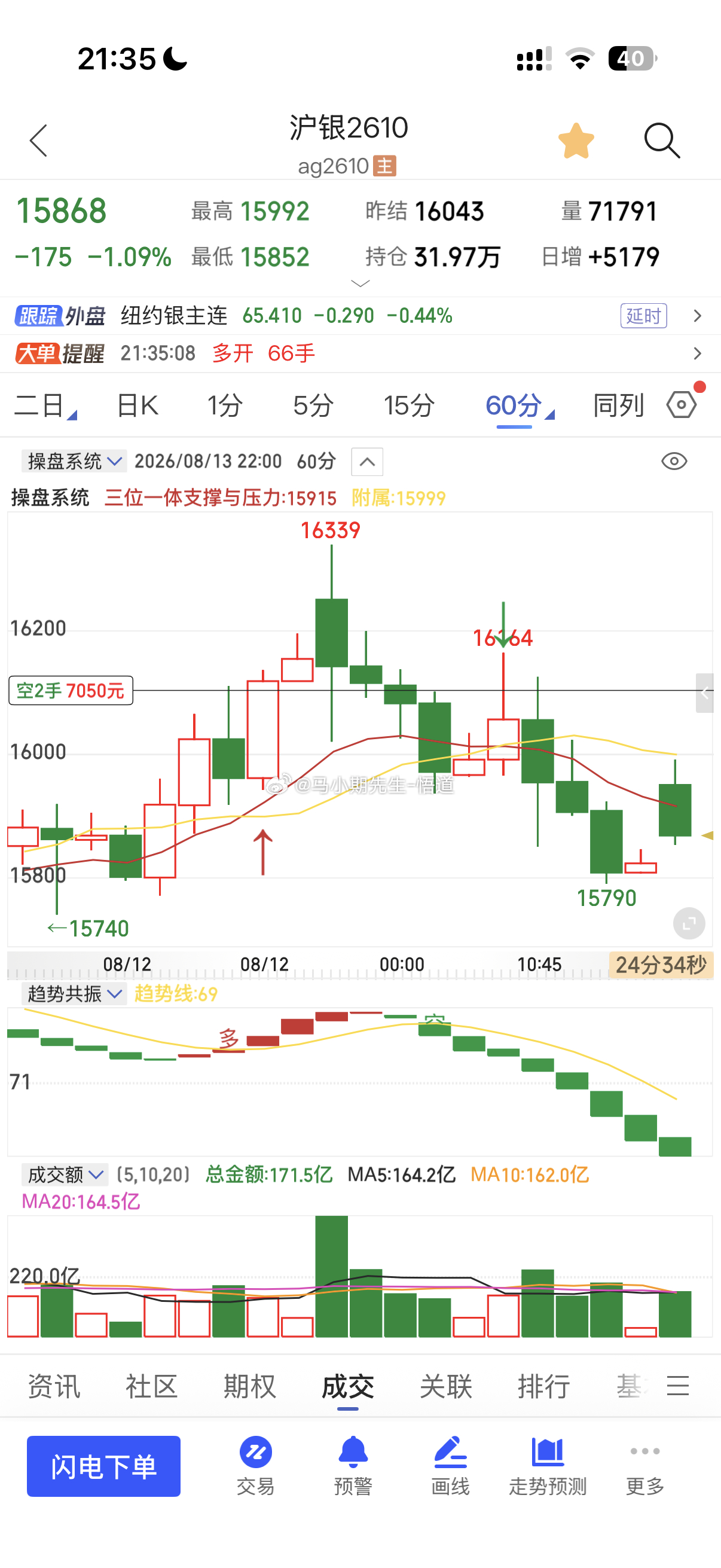This screenshot has height=1568, width=721.
Task: Expand chart to fullscreen
Action: 689,923
